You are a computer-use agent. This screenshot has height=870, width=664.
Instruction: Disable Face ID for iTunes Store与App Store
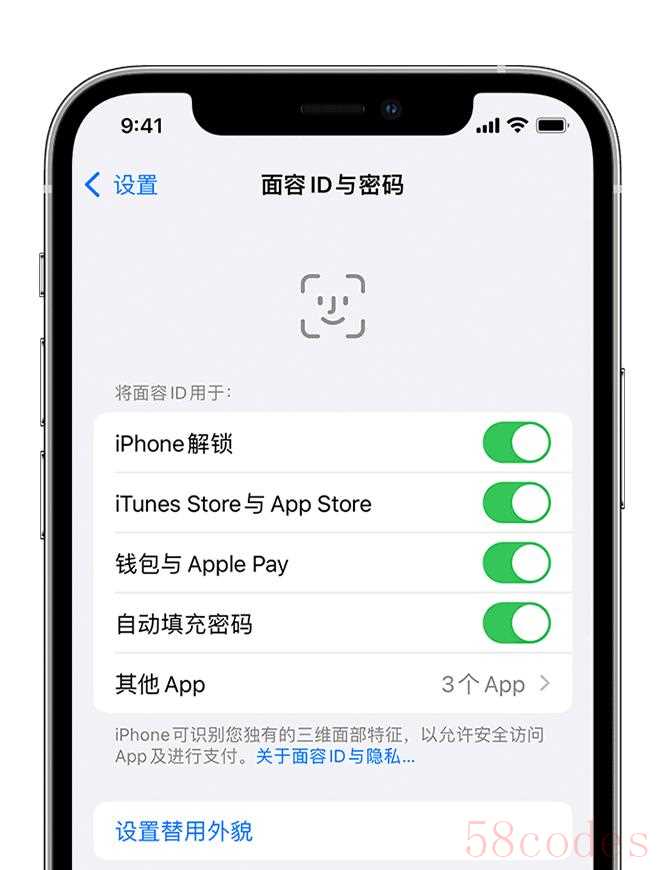516,503
